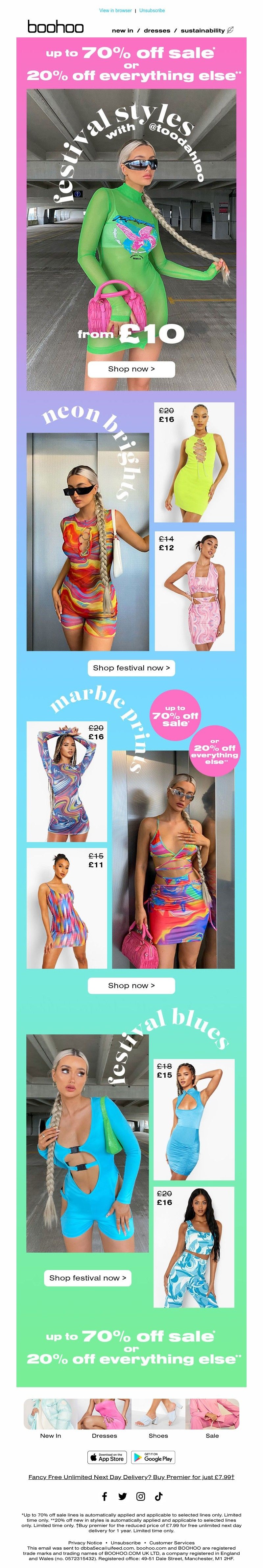Viewport: 263px width, 1568px height.
Task: Open the dresses header link
Action: pyautogui.click(x=157, y=31)
